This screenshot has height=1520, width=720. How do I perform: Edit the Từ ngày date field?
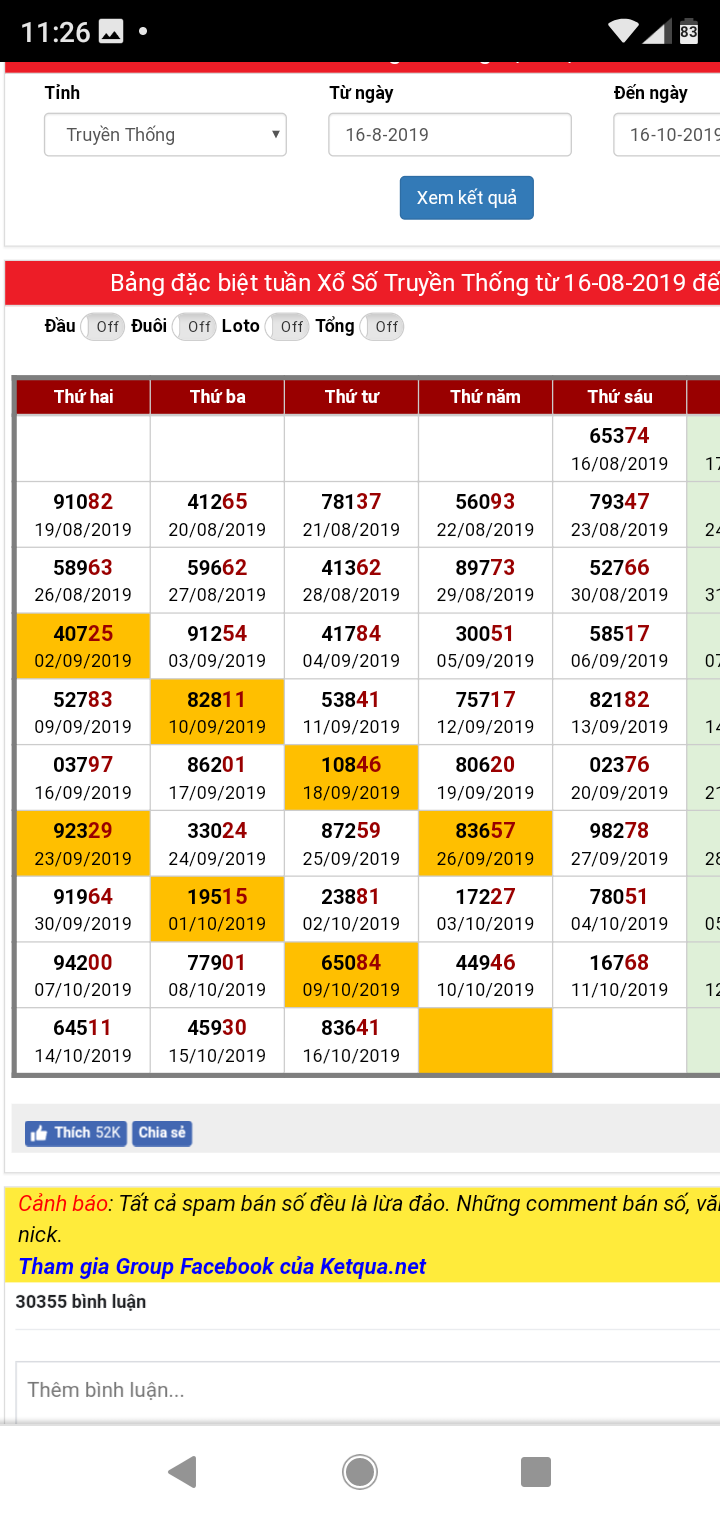point(450,135)
